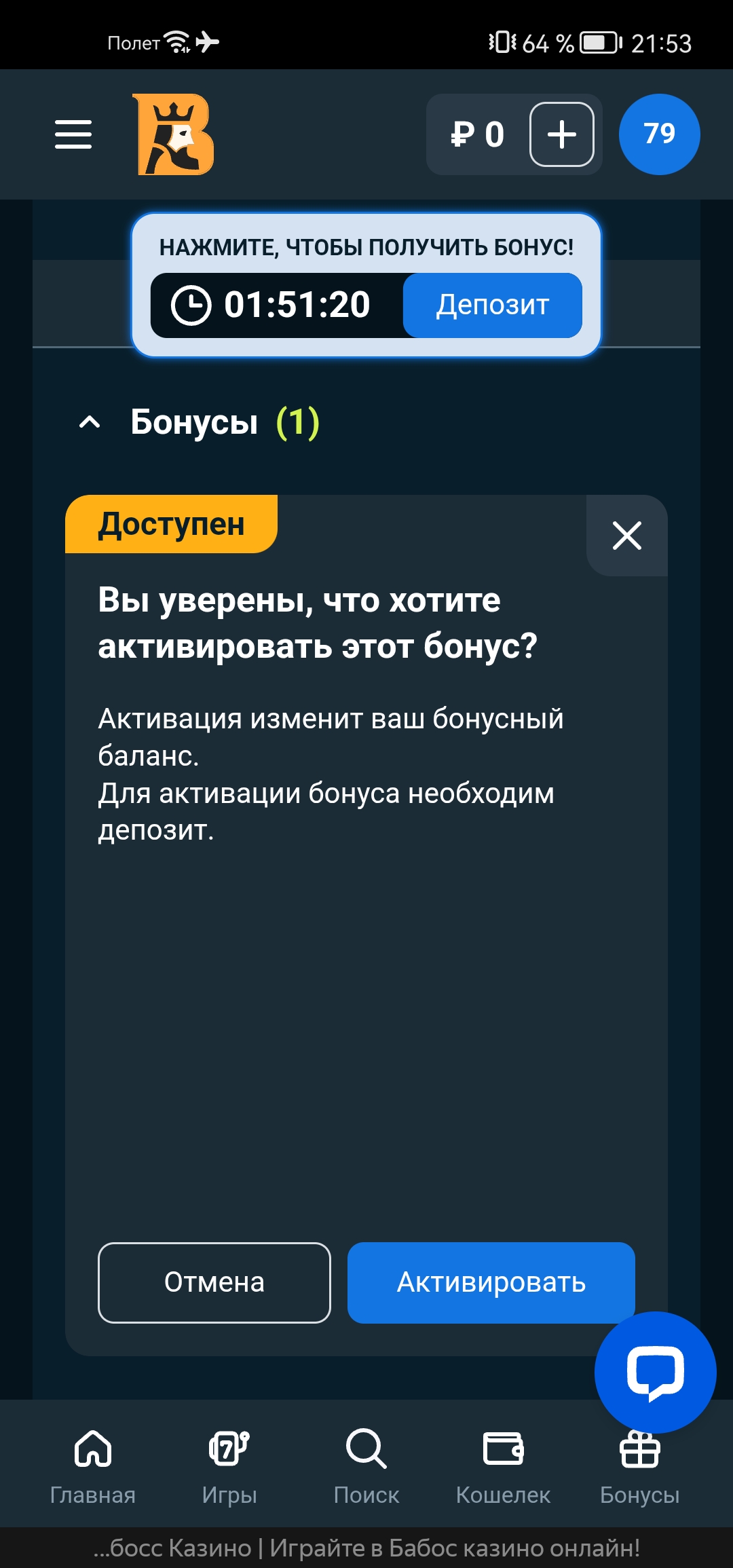
Task: Tap the Babos logo to go home
Action: [x=174, y=134]
